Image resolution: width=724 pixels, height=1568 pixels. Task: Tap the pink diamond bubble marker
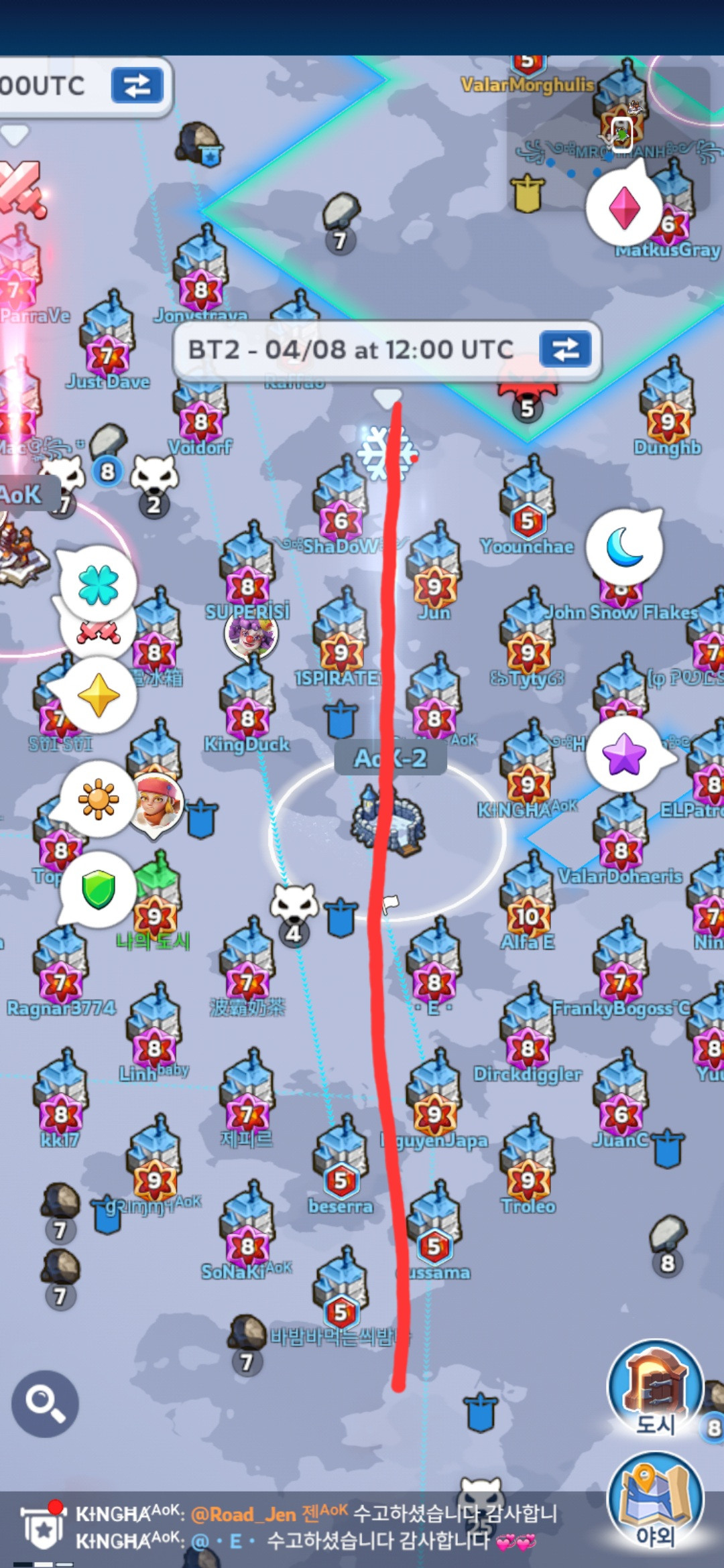[624, 208]
